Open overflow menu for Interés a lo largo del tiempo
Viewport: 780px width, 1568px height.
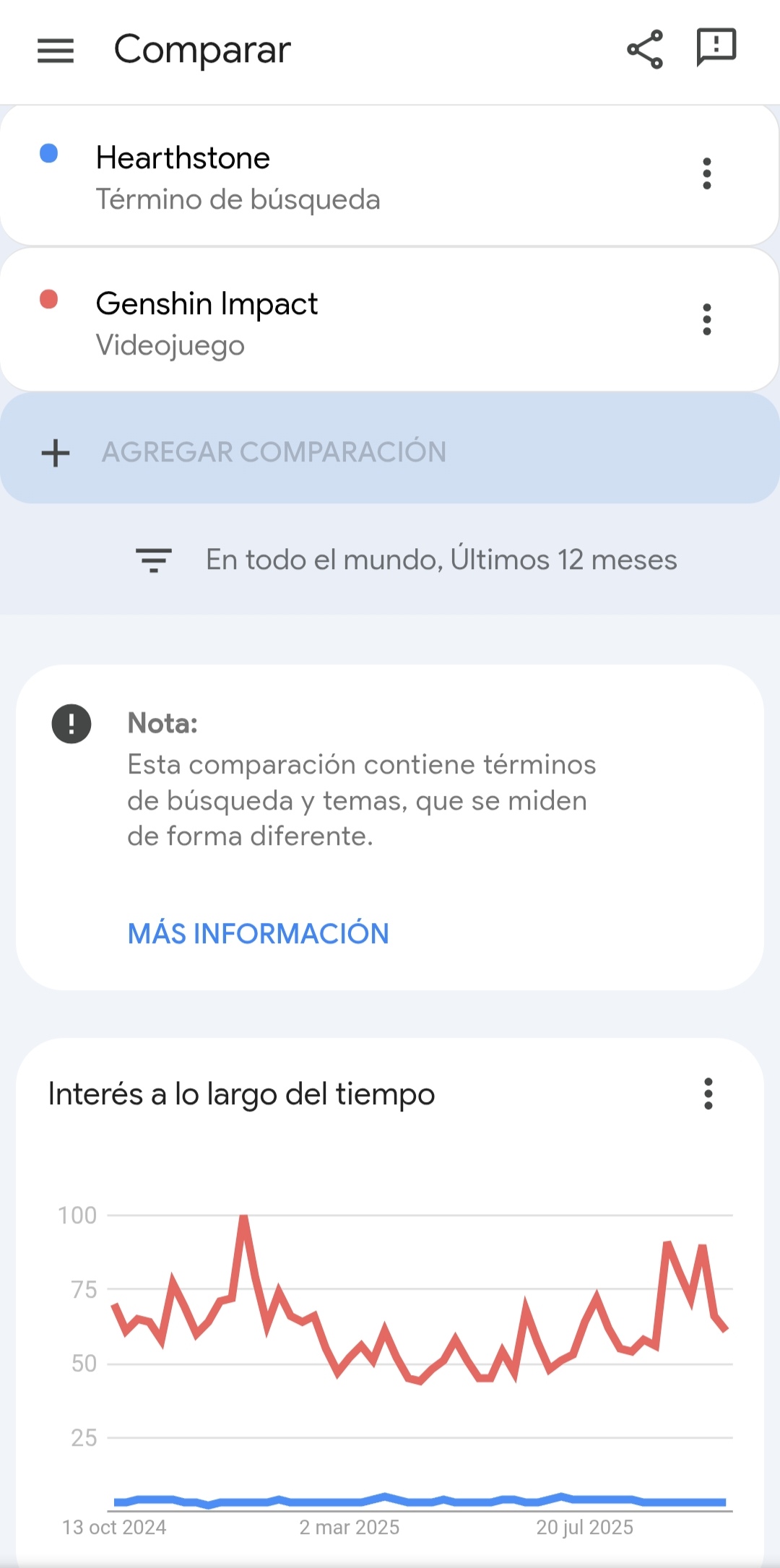tap(708, 1093)
